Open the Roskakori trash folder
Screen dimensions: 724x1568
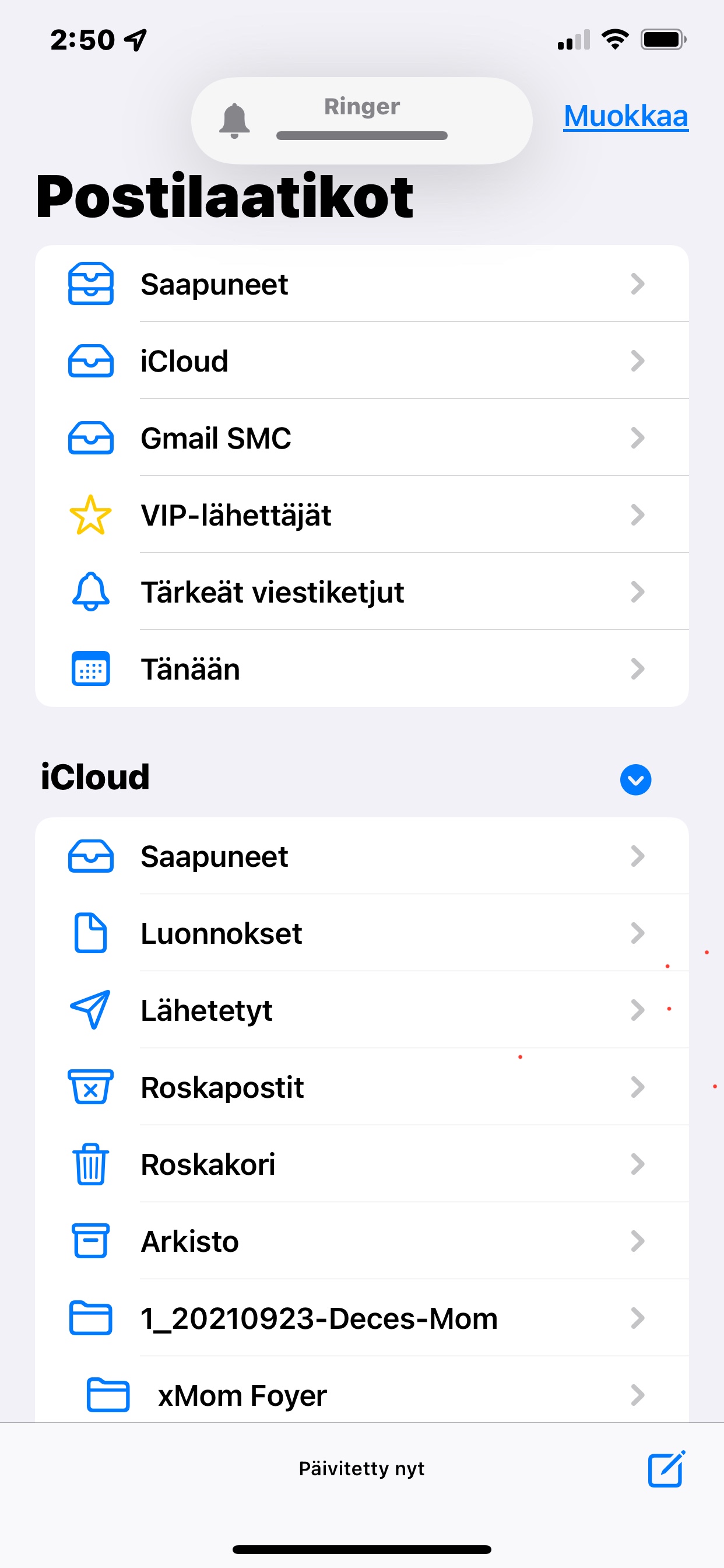click(x=361, y=1164)
